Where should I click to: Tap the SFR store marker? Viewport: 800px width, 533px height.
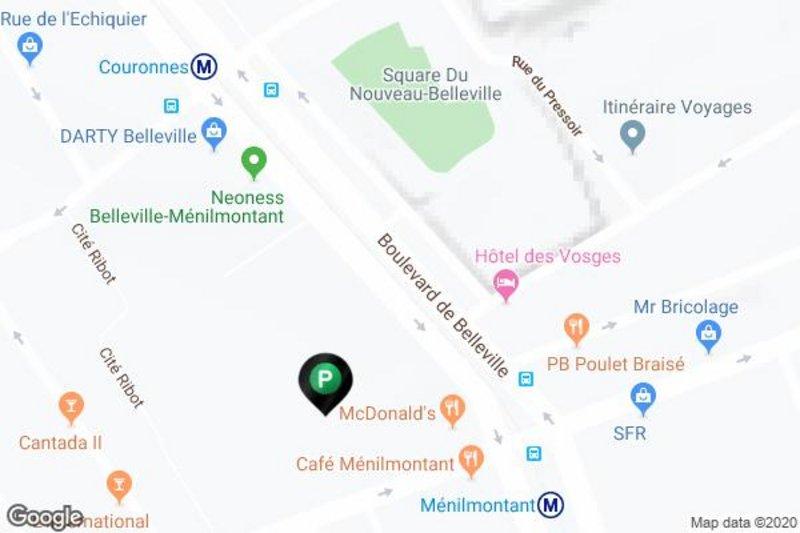pos(645,399)
